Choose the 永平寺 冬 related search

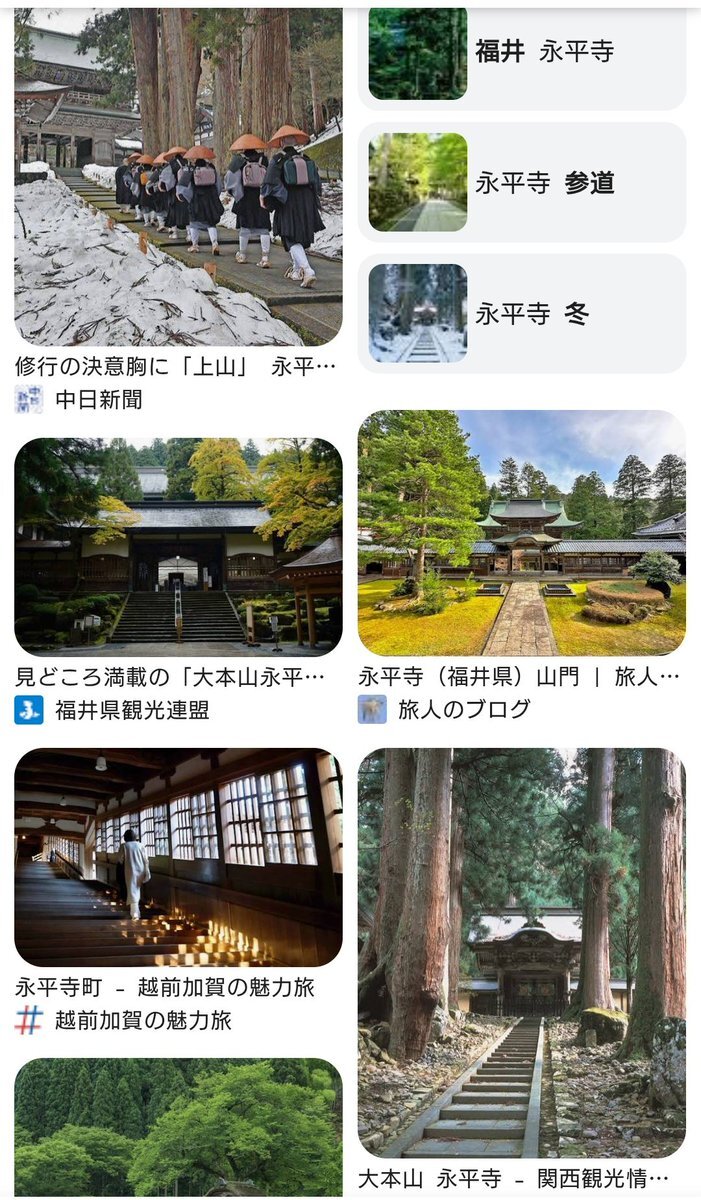click(x=522, y=314)
